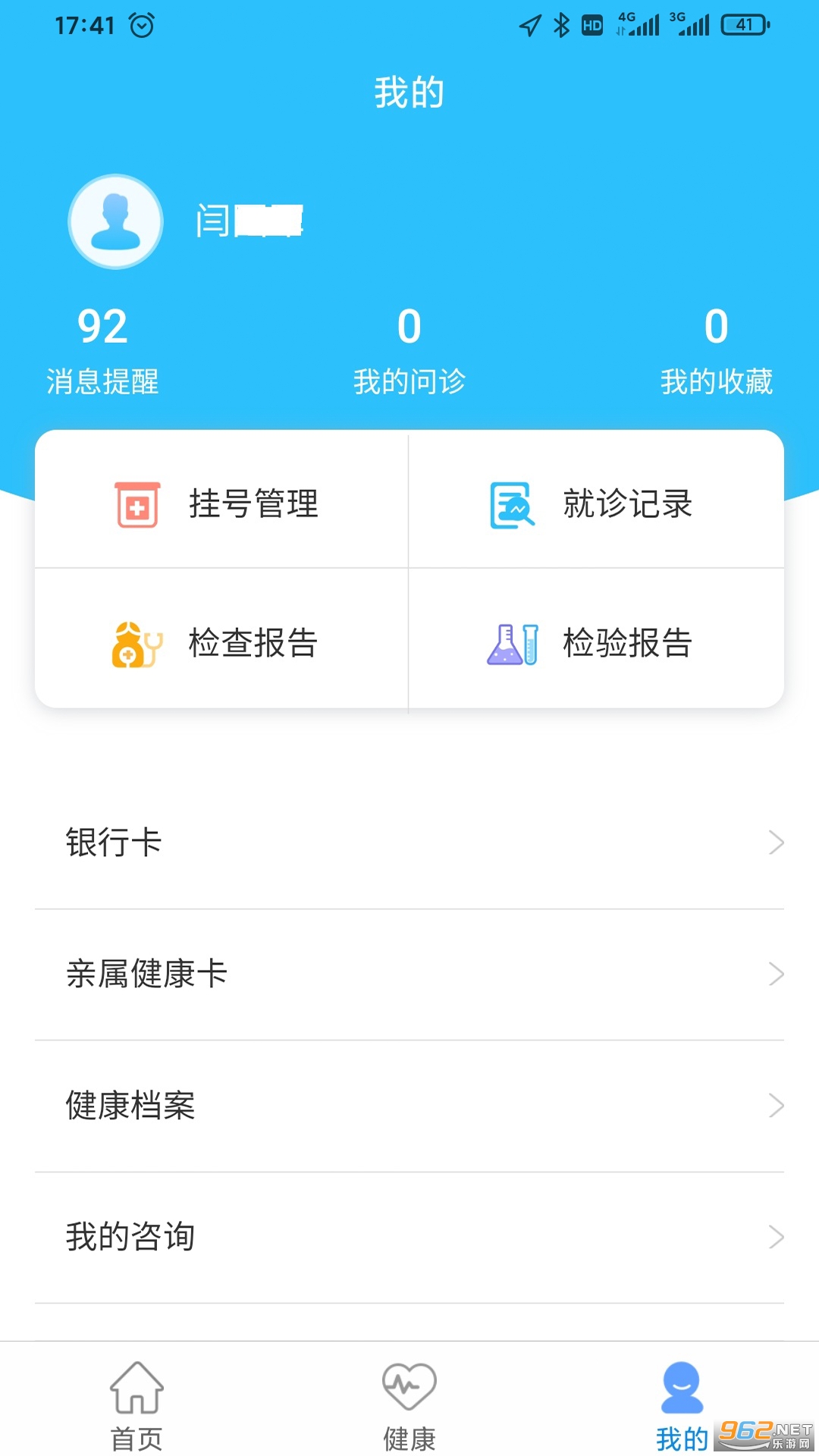The height and width of the screenshot is (1456, 819).
Task: Switch to the 健康 health tab
Action: tap(409, 1404)
